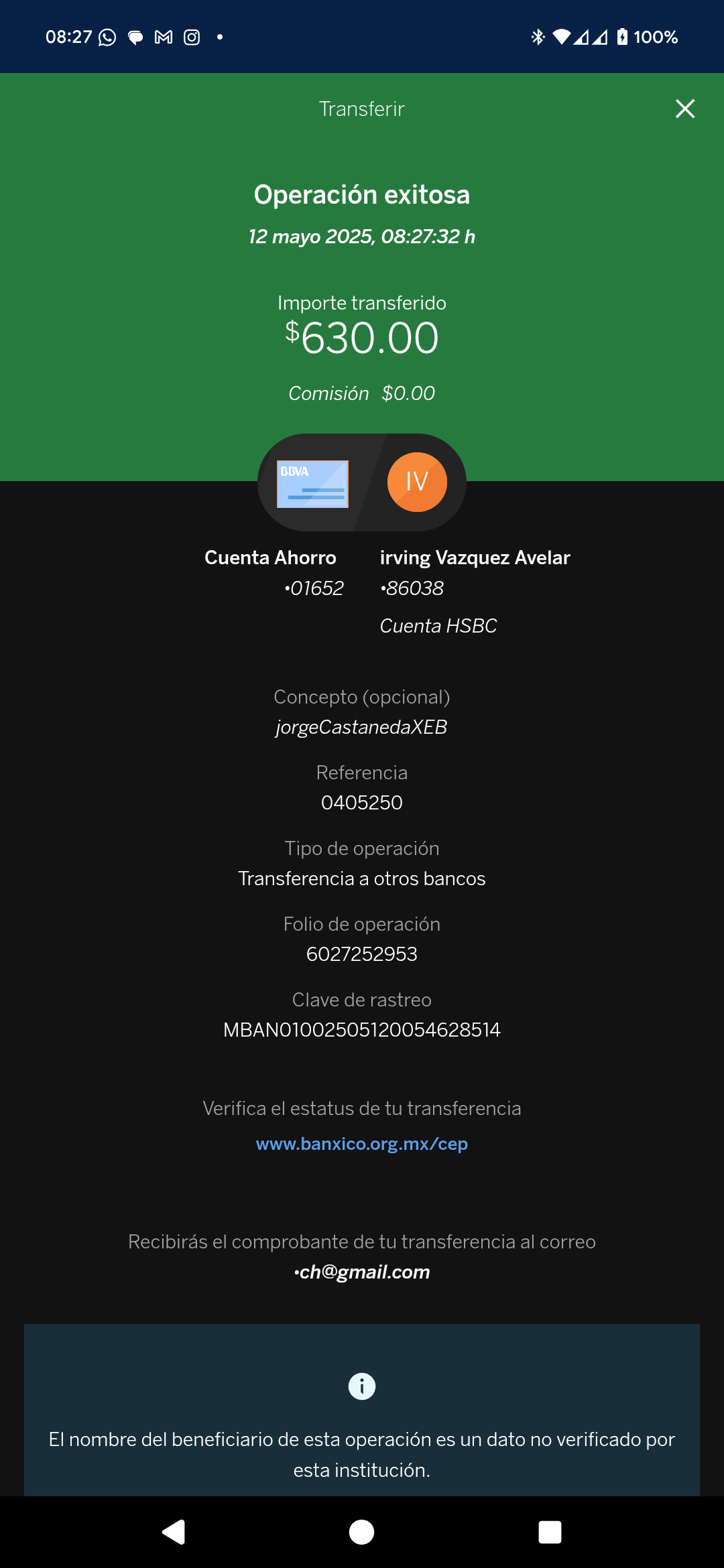
Task: Open the www.banxico.org.mx/cep link
Action: pyautogui.click(x=362, y=1144)
